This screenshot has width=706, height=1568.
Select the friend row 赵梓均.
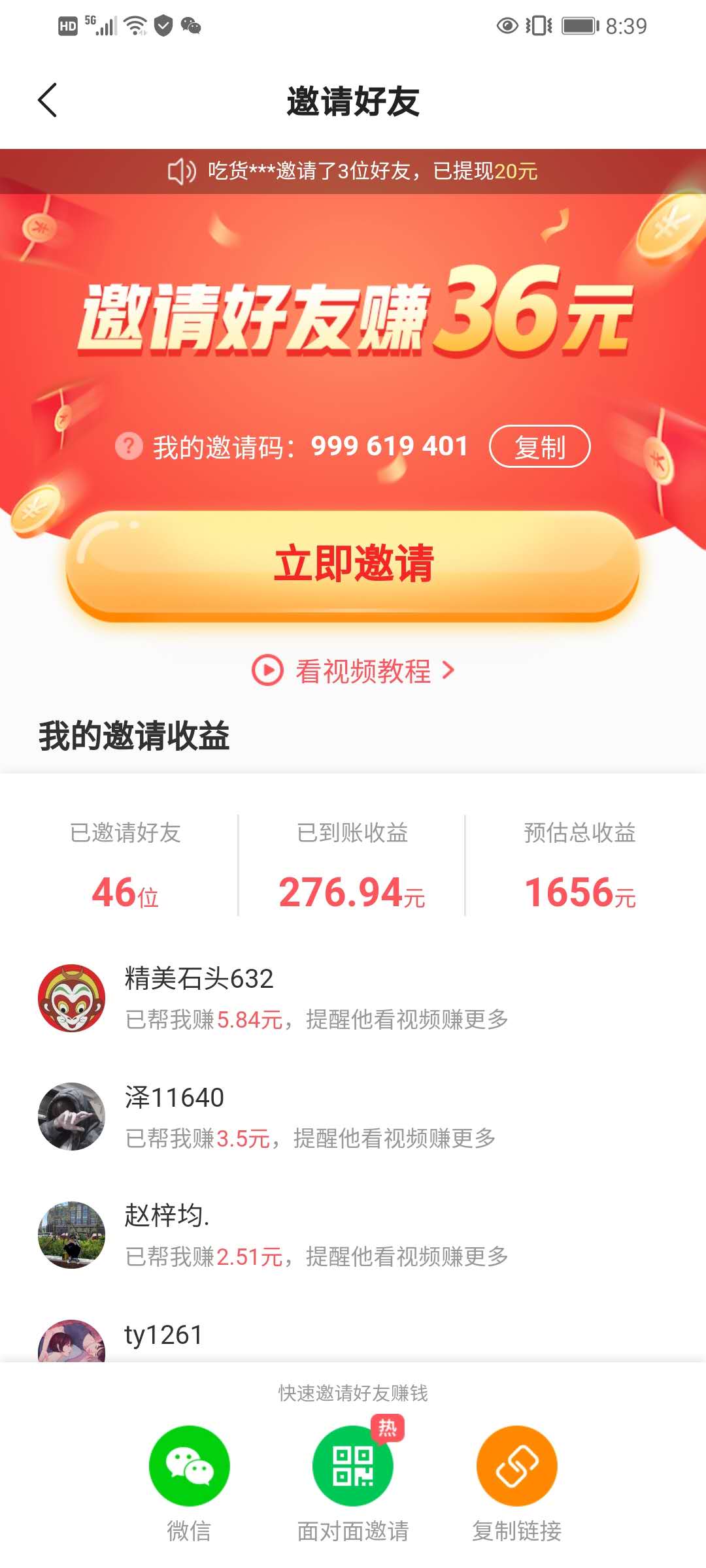click(353, 1235)
